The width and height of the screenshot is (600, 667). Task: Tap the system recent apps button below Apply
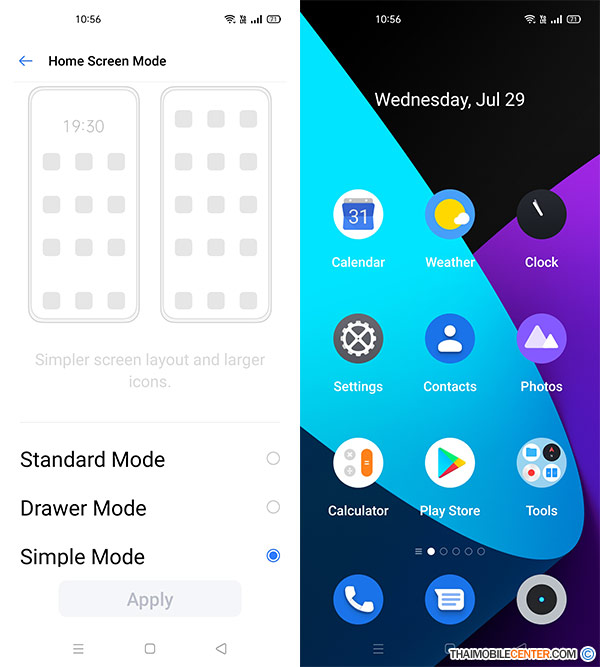pyautogui.click(x=78, y=649)
